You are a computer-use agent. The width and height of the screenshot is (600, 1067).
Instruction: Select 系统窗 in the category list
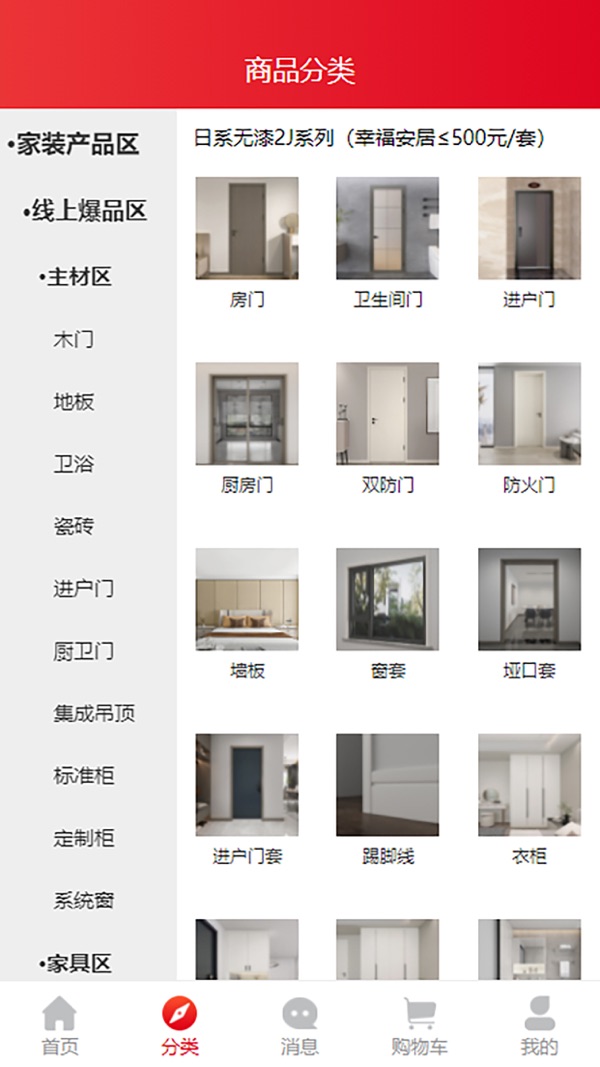(x=83, y=900)
